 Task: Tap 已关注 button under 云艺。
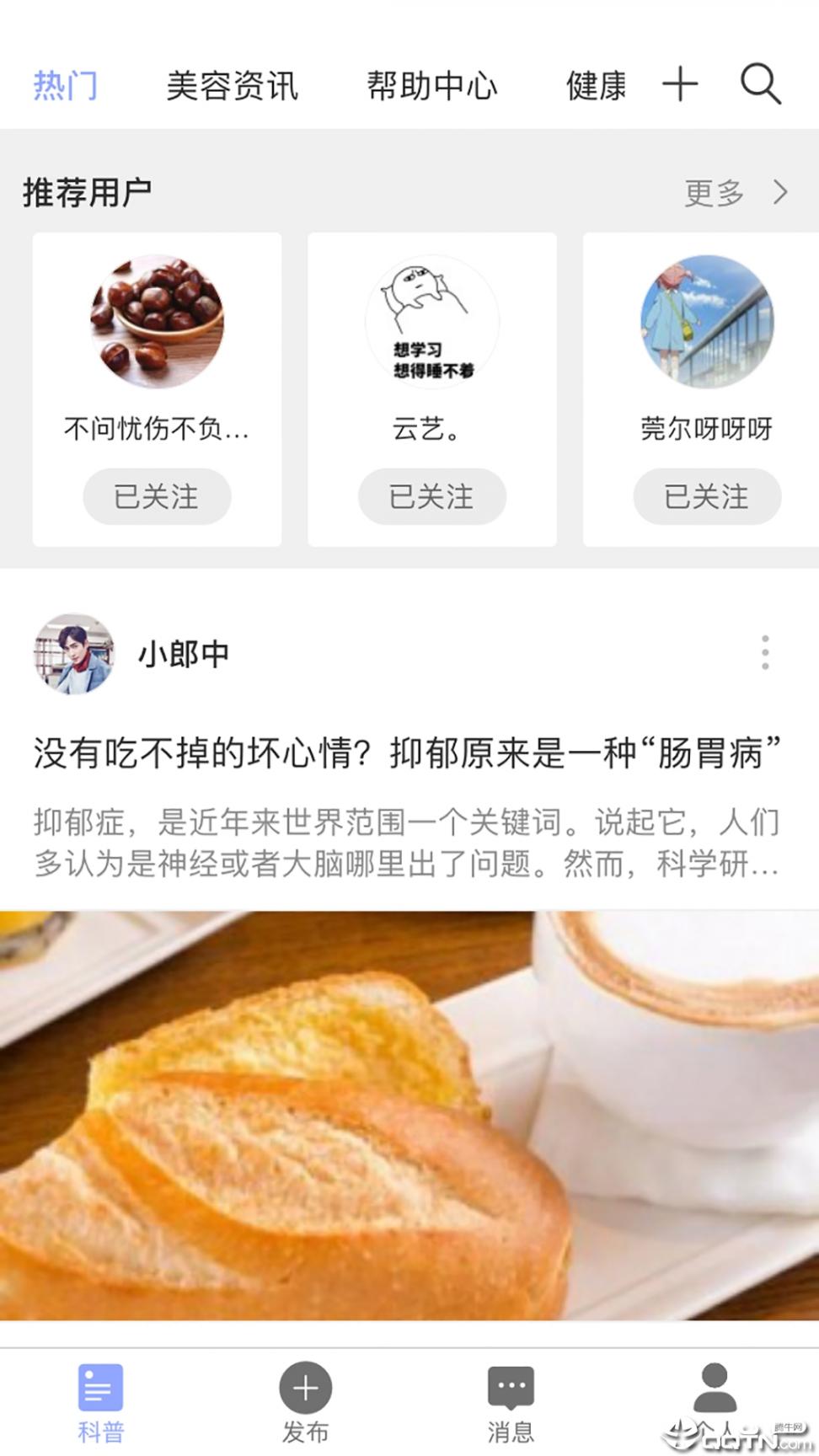click(431, 496)
